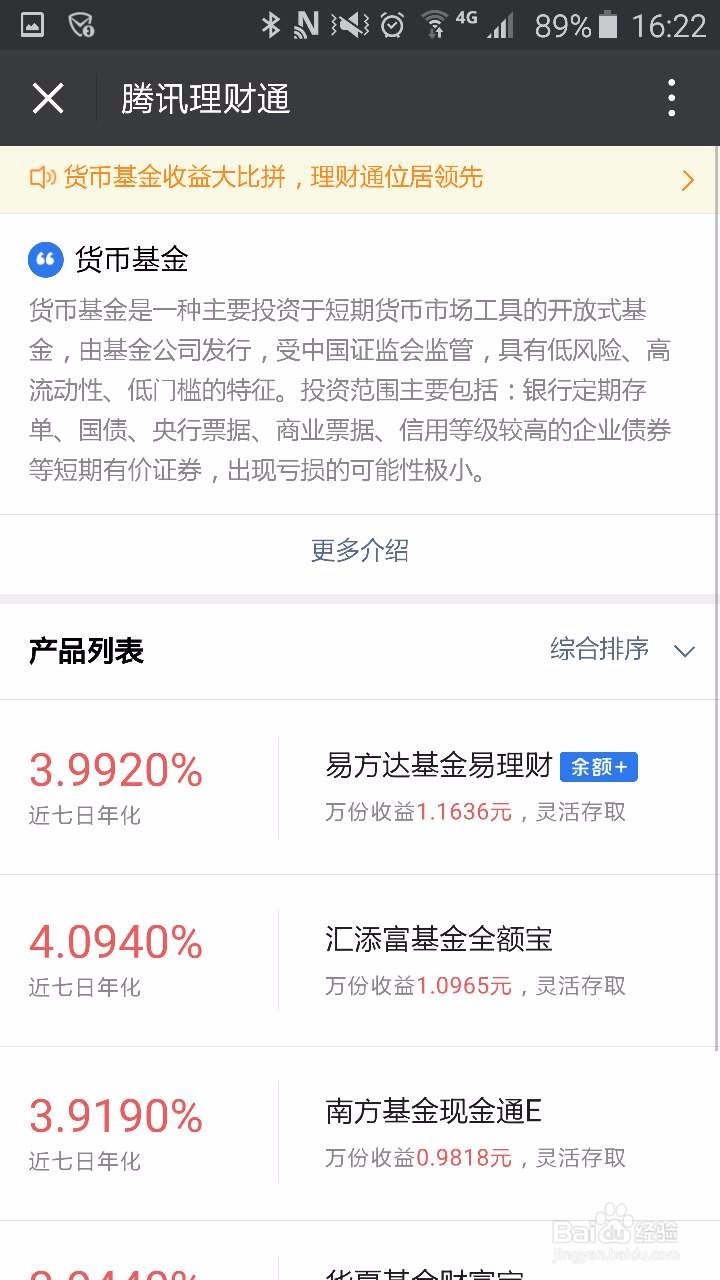The image size is (720, 1280).
Task: Expand the announcement banner via right arrow
Action: (x=687, y=180)
